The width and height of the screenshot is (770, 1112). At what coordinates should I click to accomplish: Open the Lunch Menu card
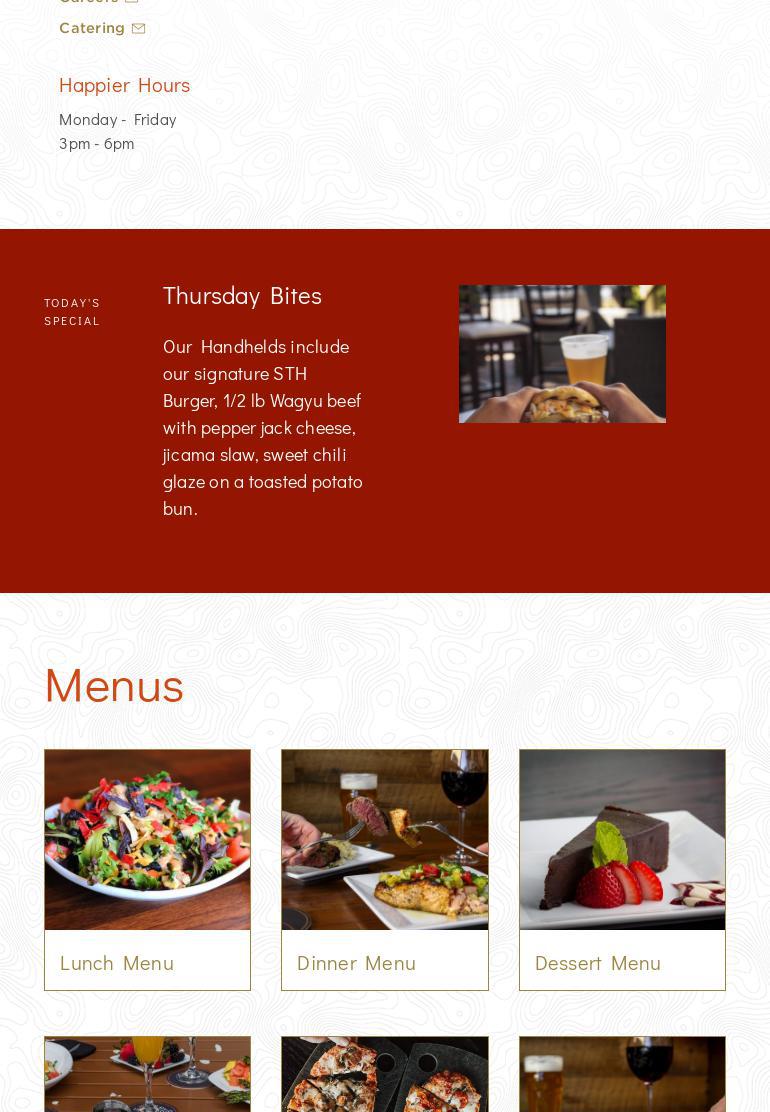[x=147, y=869]
